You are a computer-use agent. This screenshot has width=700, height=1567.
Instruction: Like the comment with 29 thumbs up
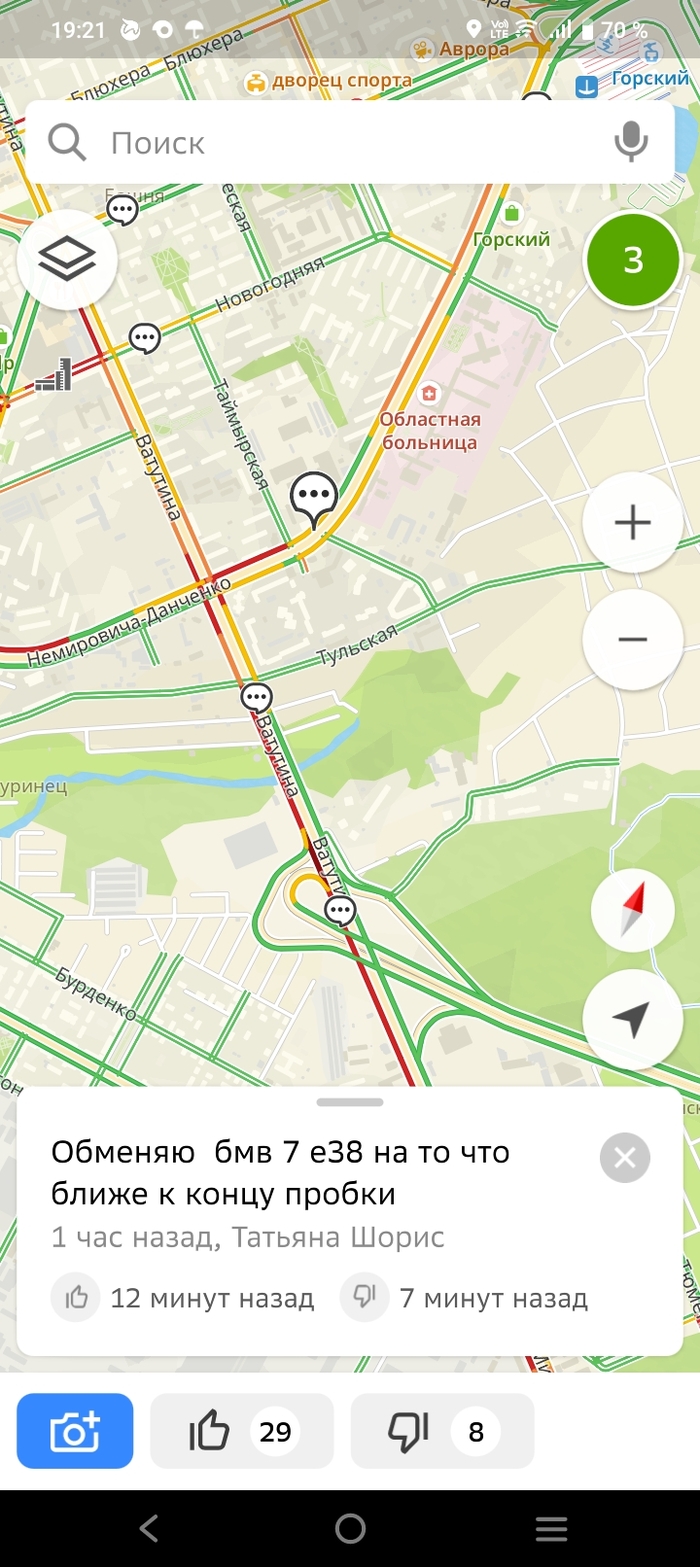(242, 1431)
